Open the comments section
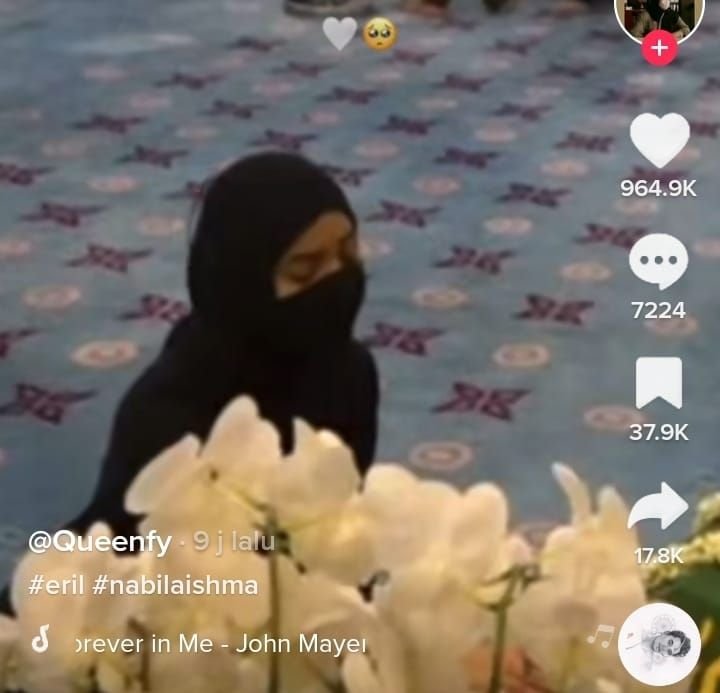The image size is (720, 693). coord(658,263)
